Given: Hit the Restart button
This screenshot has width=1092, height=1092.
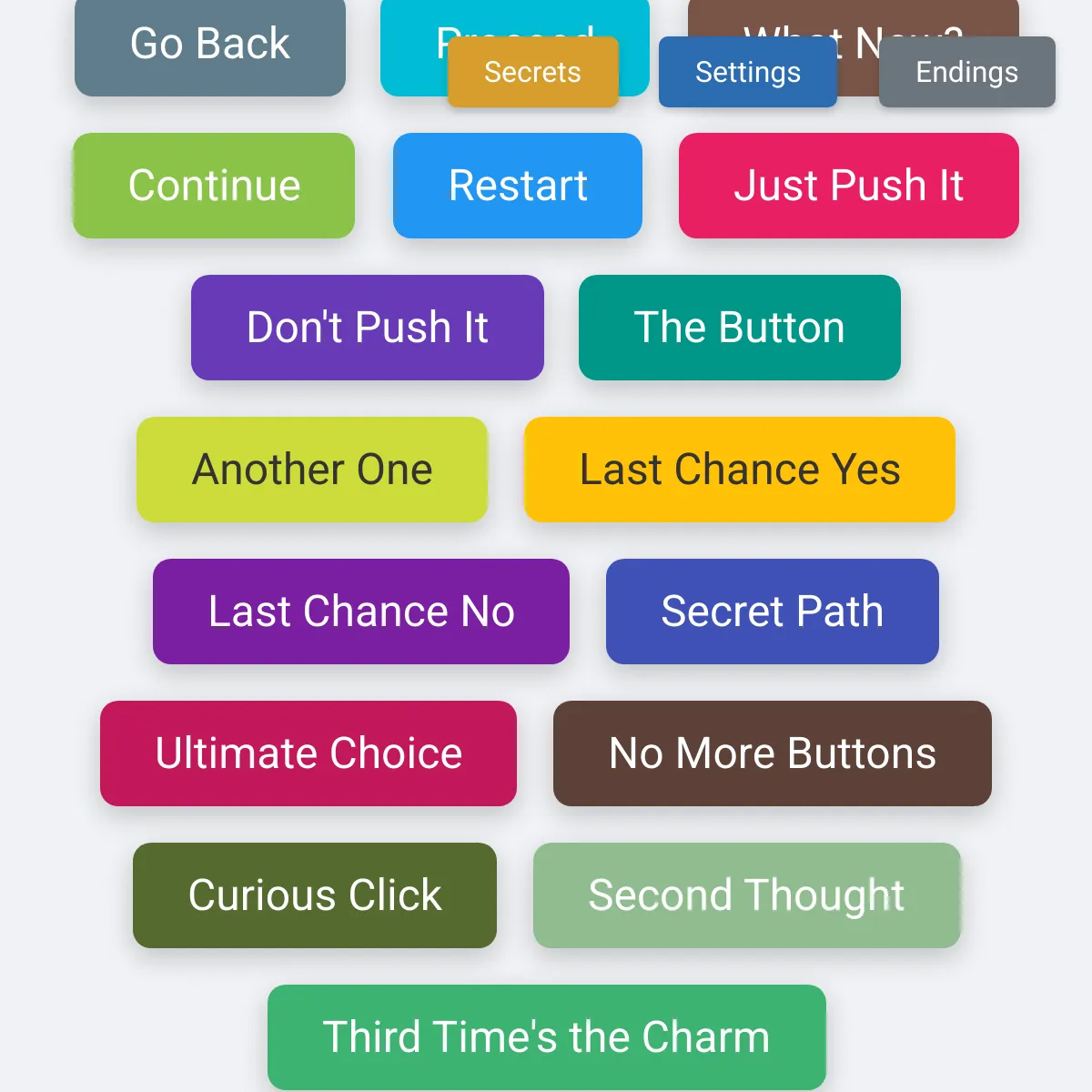Looking at the screenshot, I should tap(518, 186).
